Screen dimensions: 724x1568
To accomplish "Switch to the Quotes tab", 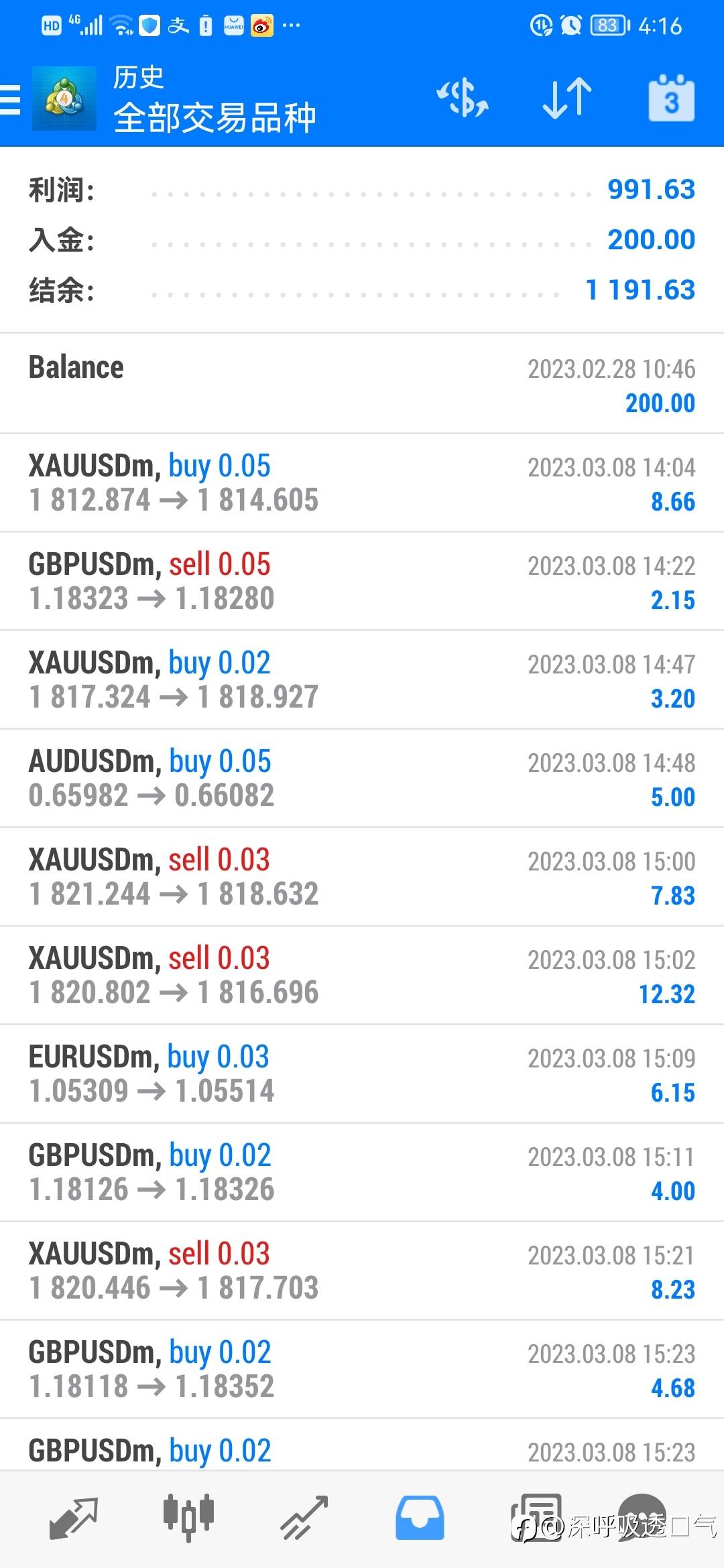I will pos(74,1518).
